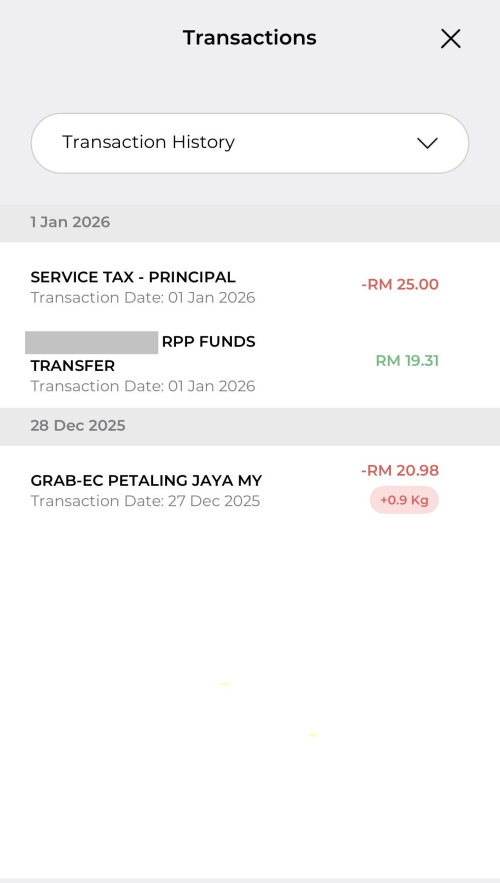Open the SERVICE TAX - PRINCIPAL transaction
The width and height of the screenshot is (500, 883).
click(250, 287)
